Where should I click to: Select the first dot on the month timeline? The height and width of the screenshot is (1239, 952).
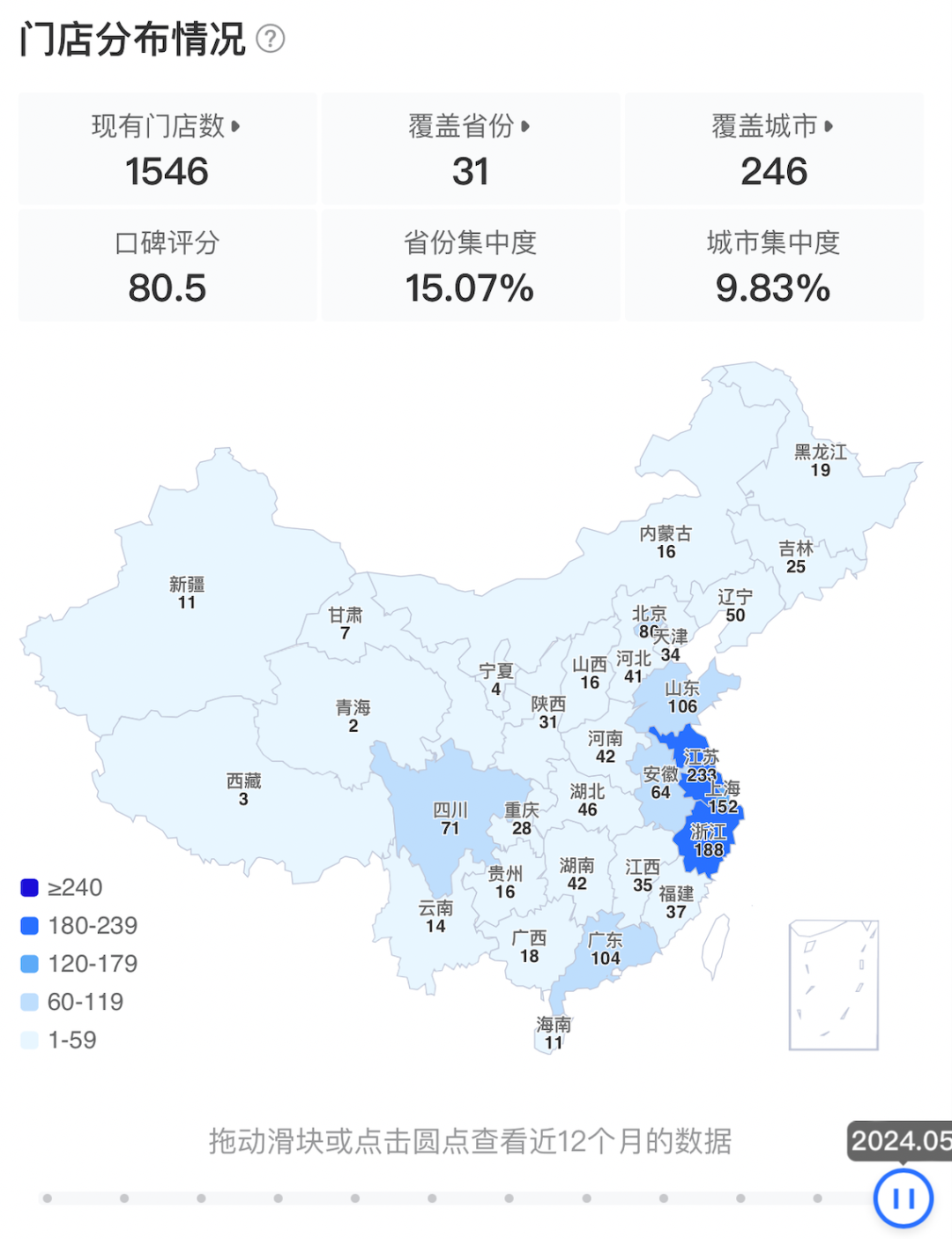[48, 1198]
